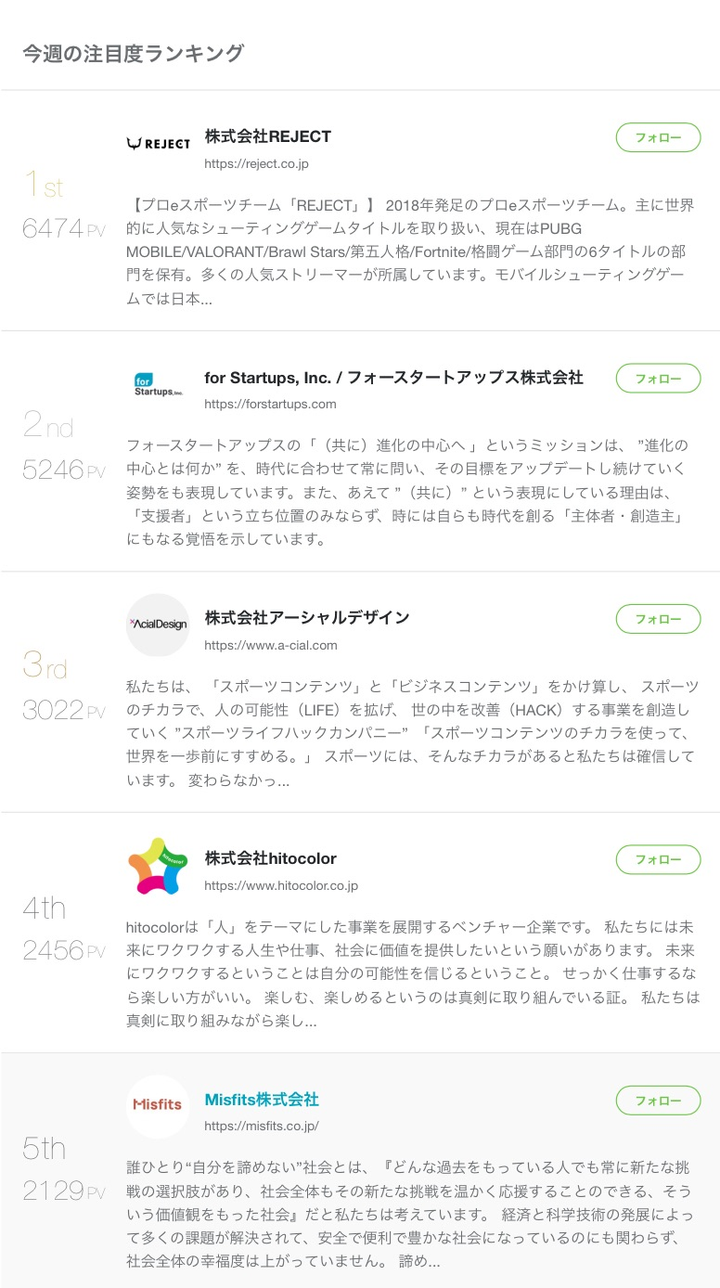
Task: Visit the reject.co.jp website link
Action: click(256, 163)
